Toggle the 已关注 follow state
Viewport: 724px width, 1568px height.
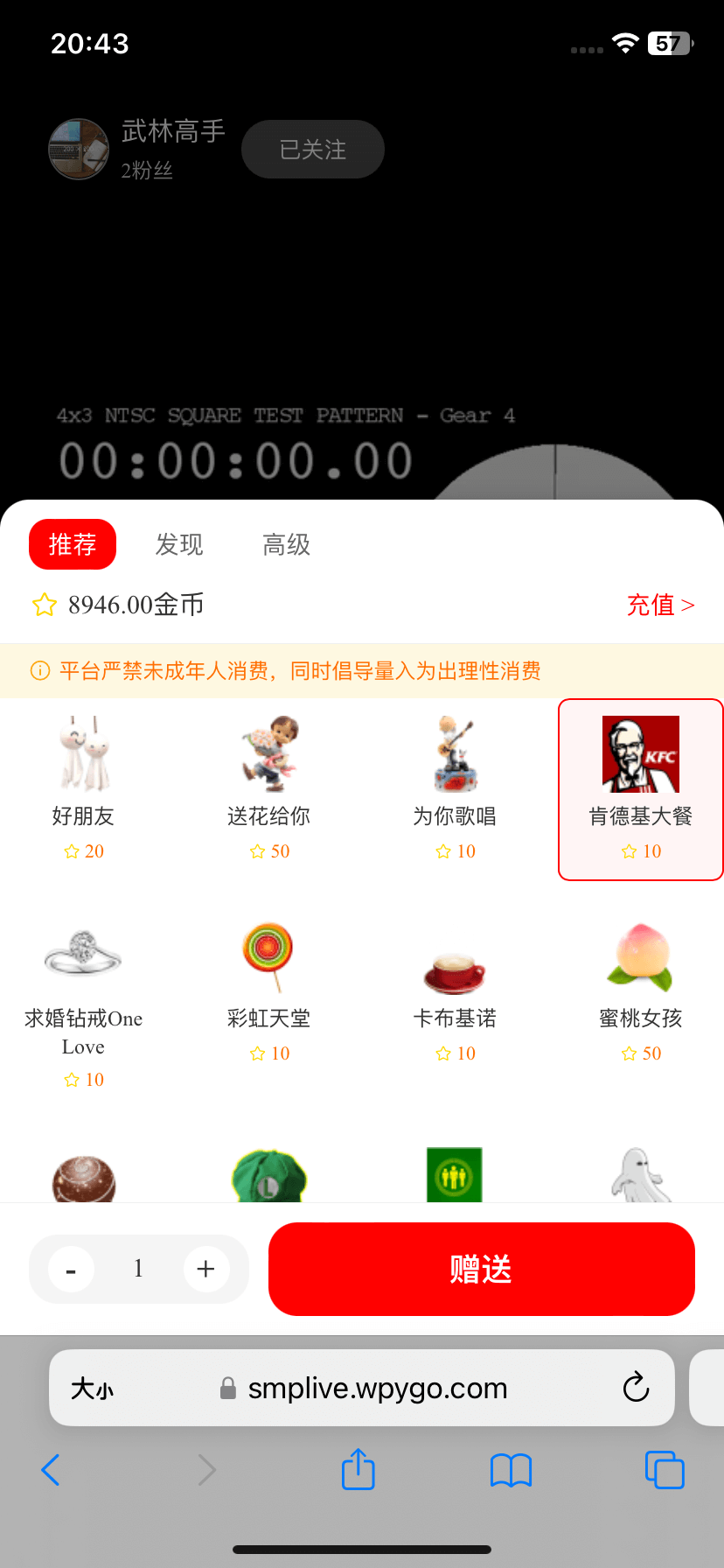coord(312,149)
